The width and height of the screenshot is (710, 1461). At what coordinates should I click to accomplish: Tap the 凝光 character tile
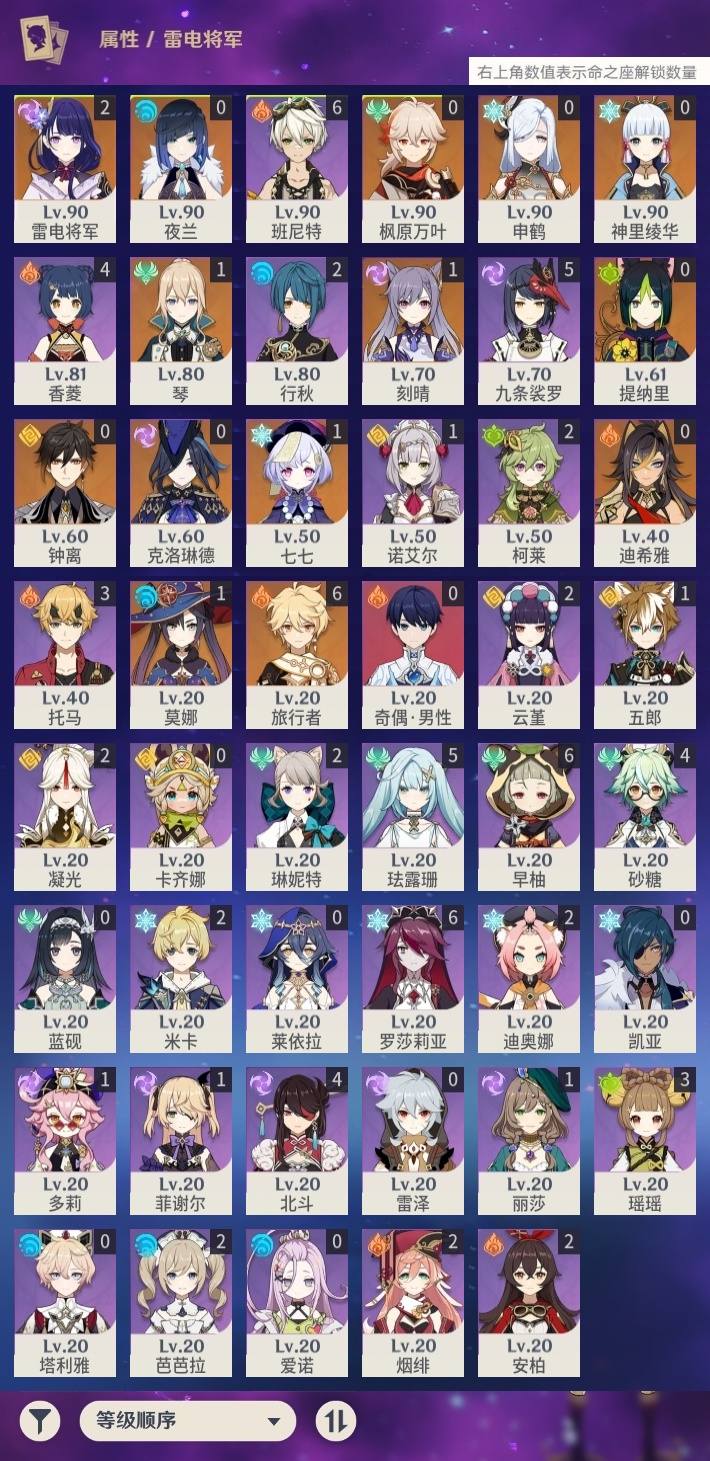[x=65, y=818]
